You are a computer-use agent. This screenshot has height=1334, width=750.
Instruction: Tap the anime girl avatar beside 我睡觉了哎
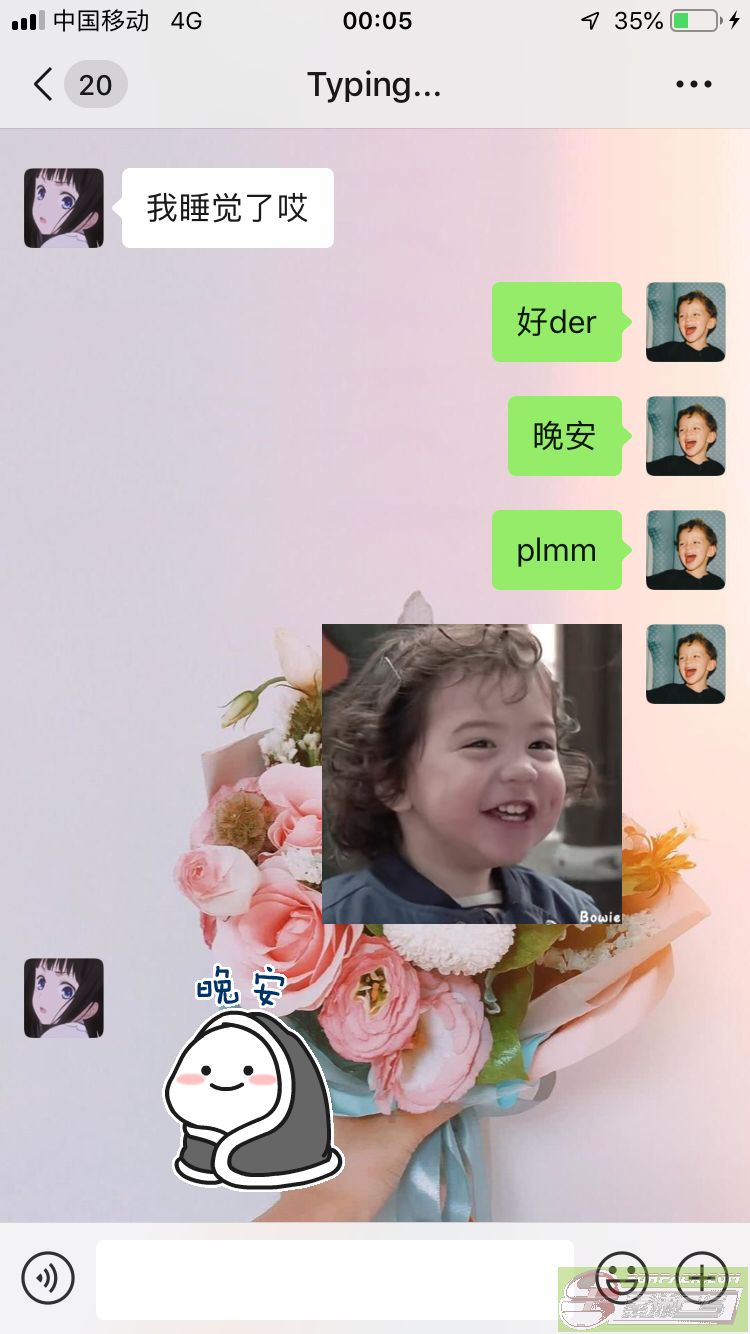pyautogui.click(x=64, y=208)
